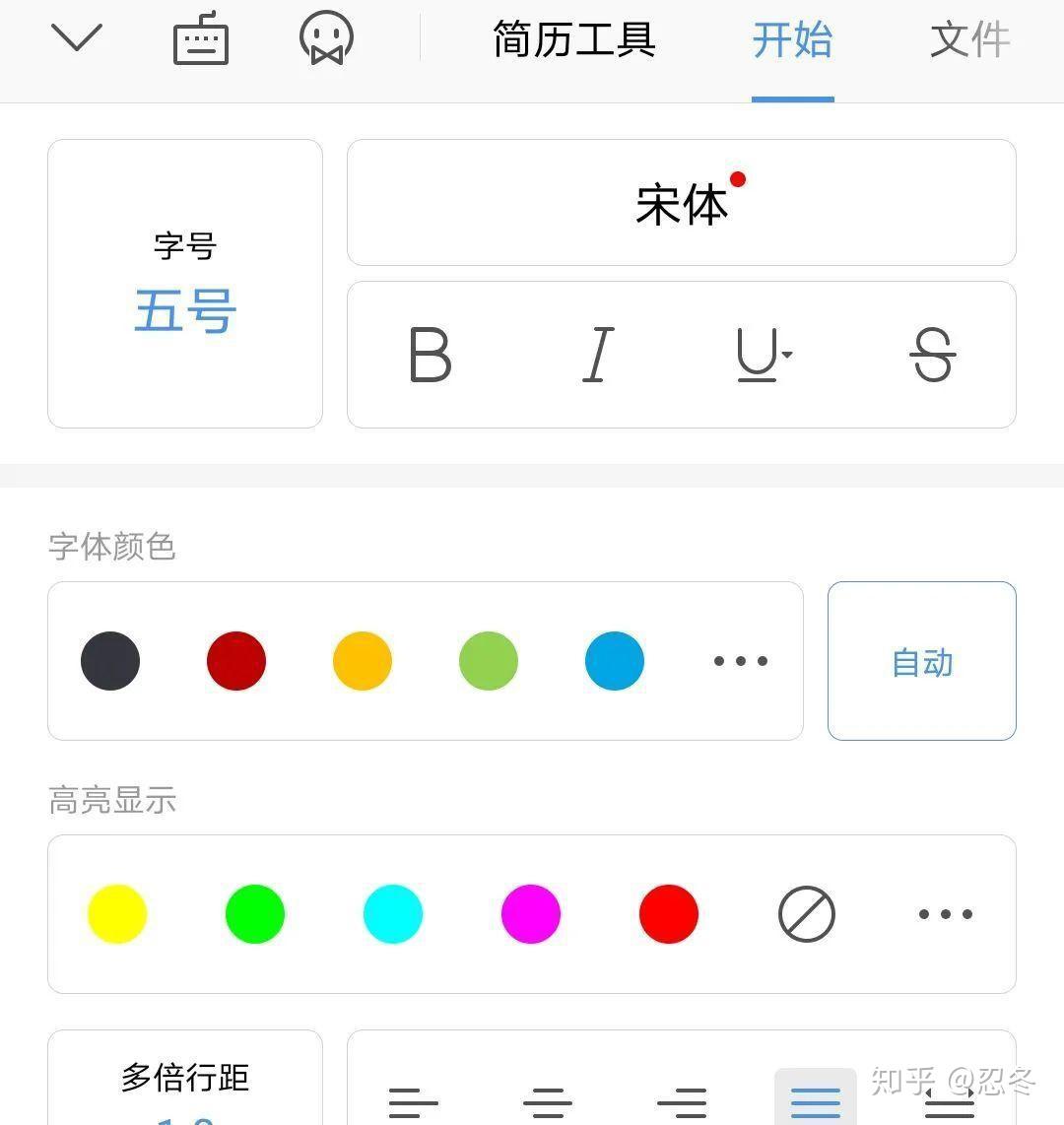Select the dark red font color

(x=236, y=661)
